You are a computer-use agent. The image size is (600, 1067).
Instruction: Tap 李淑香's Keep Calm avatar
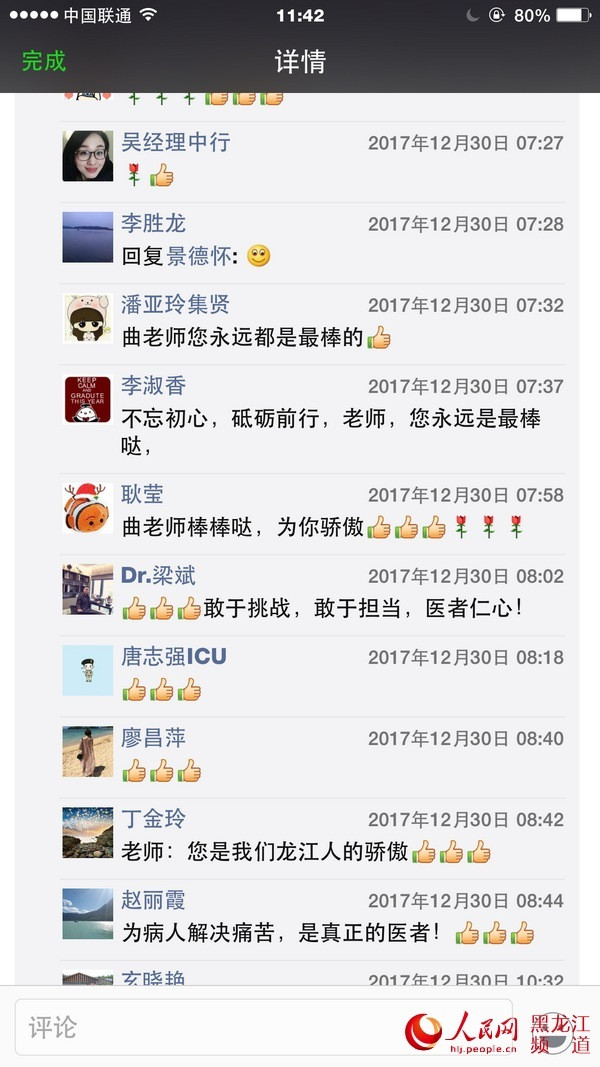(87, 399)
